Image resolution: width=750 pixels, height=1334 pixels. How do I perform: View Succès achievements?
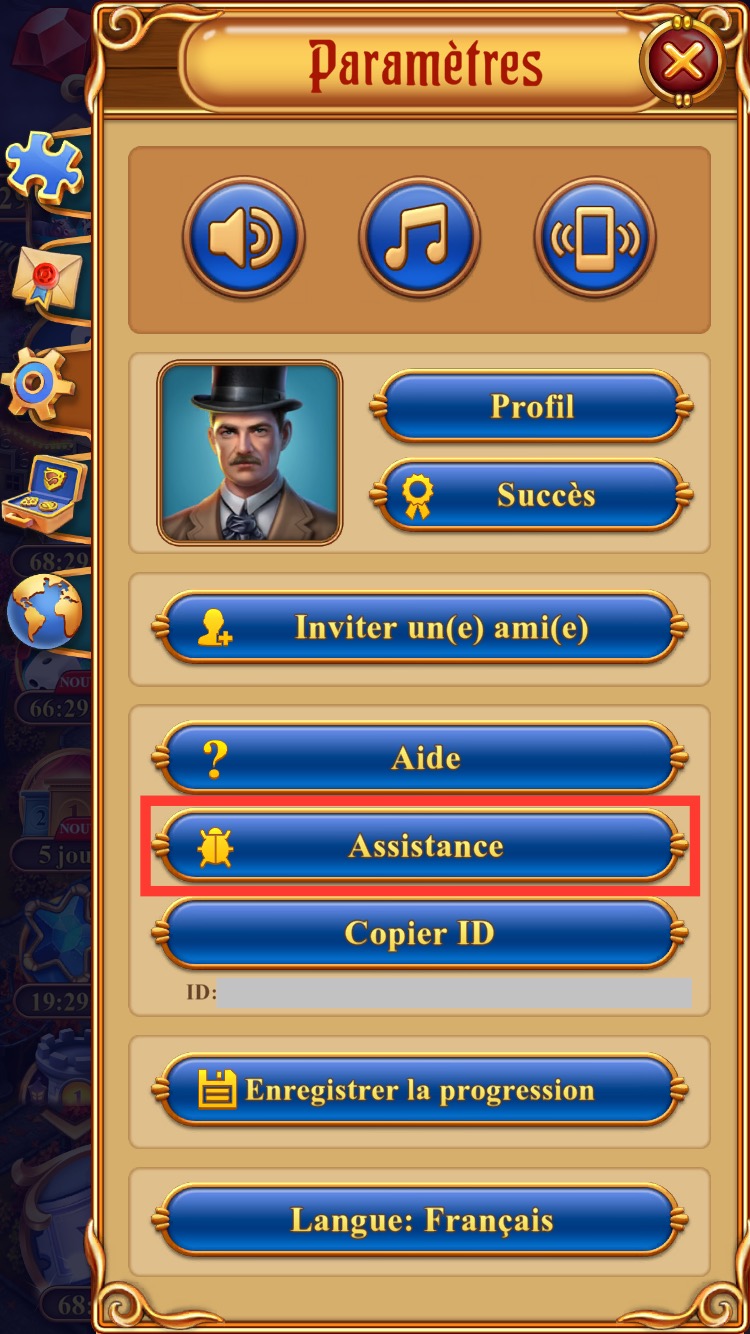click(532, 495)
